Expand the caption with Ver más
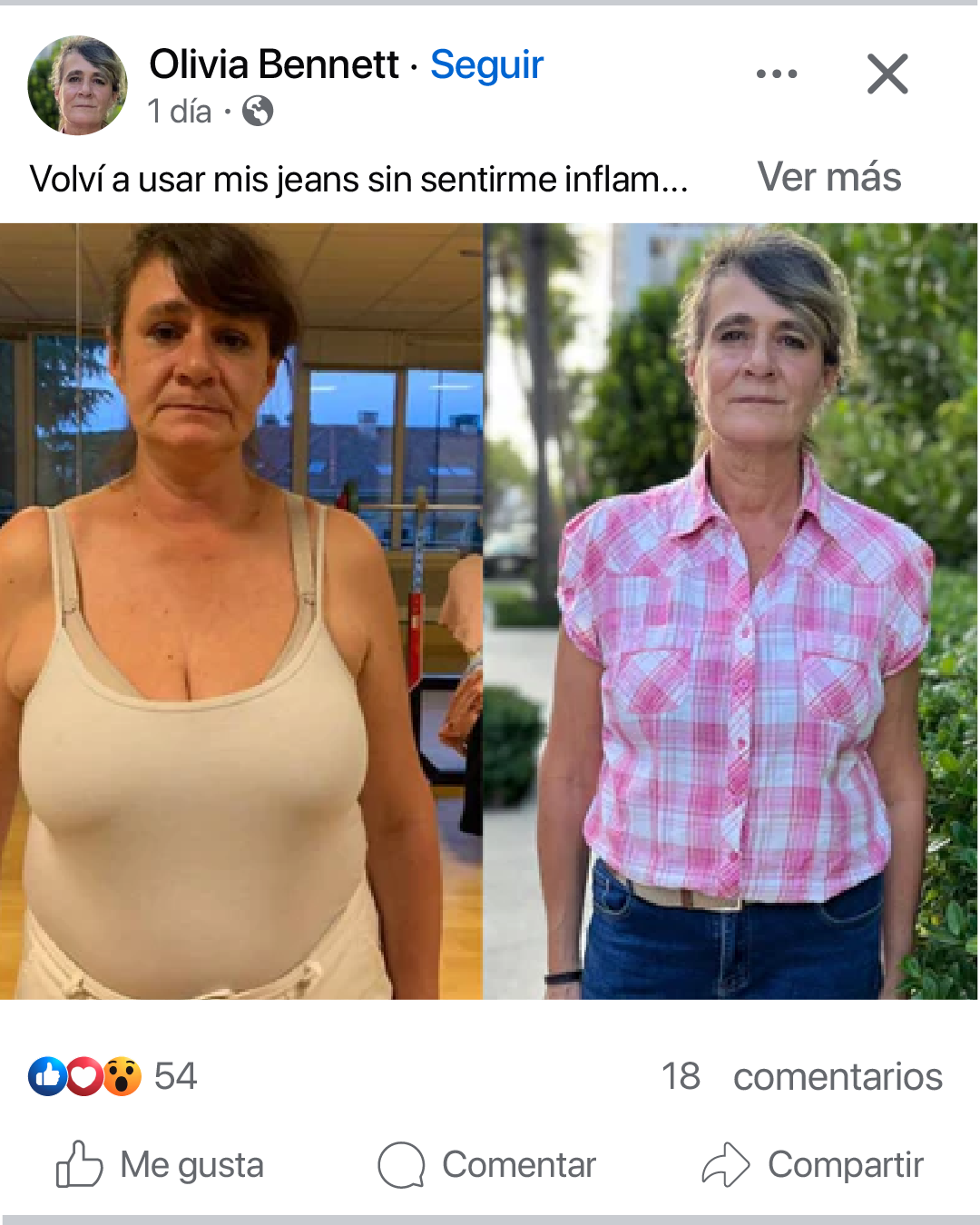The width and height of the screenshot is (980, 1225). (828, 177)
